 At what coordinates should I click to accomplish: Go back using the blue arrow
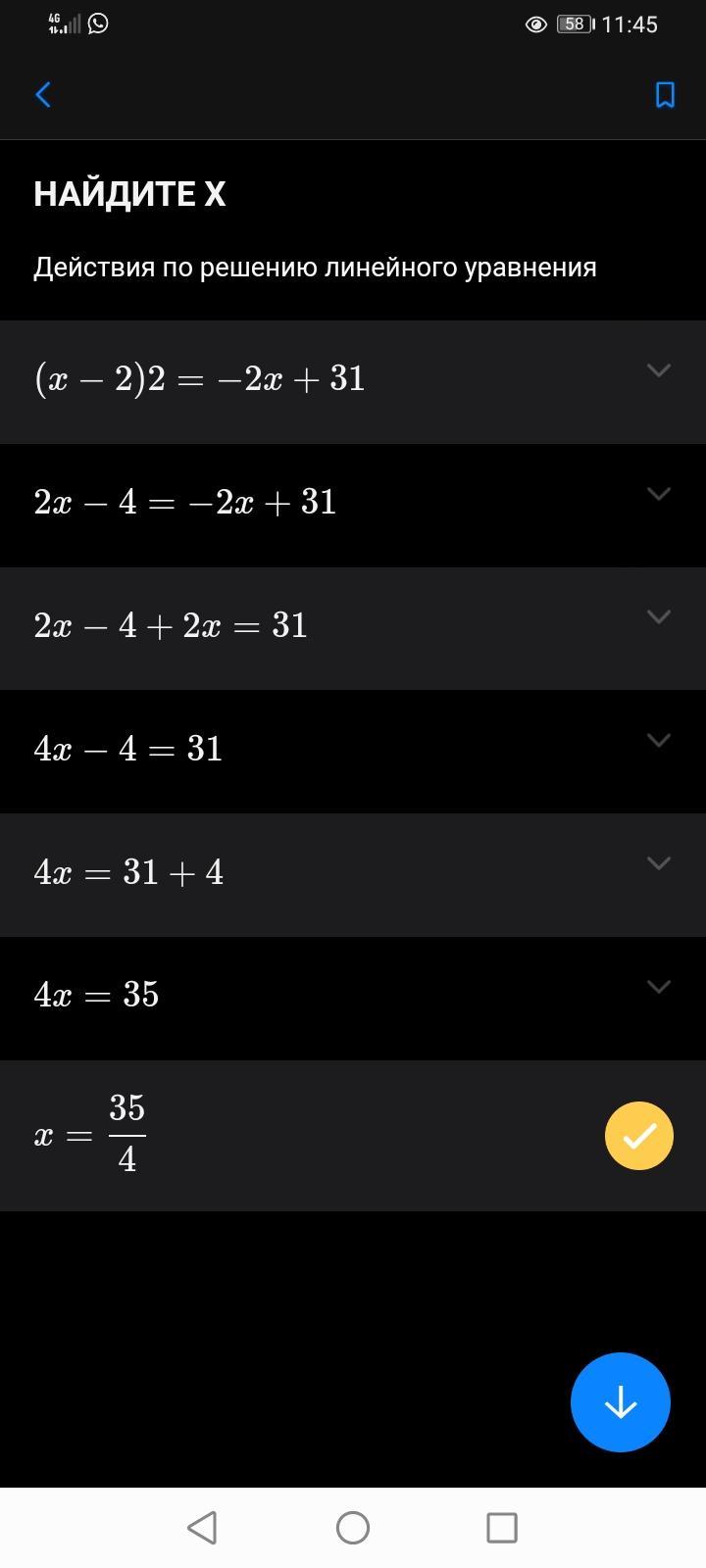pos(43,95)
